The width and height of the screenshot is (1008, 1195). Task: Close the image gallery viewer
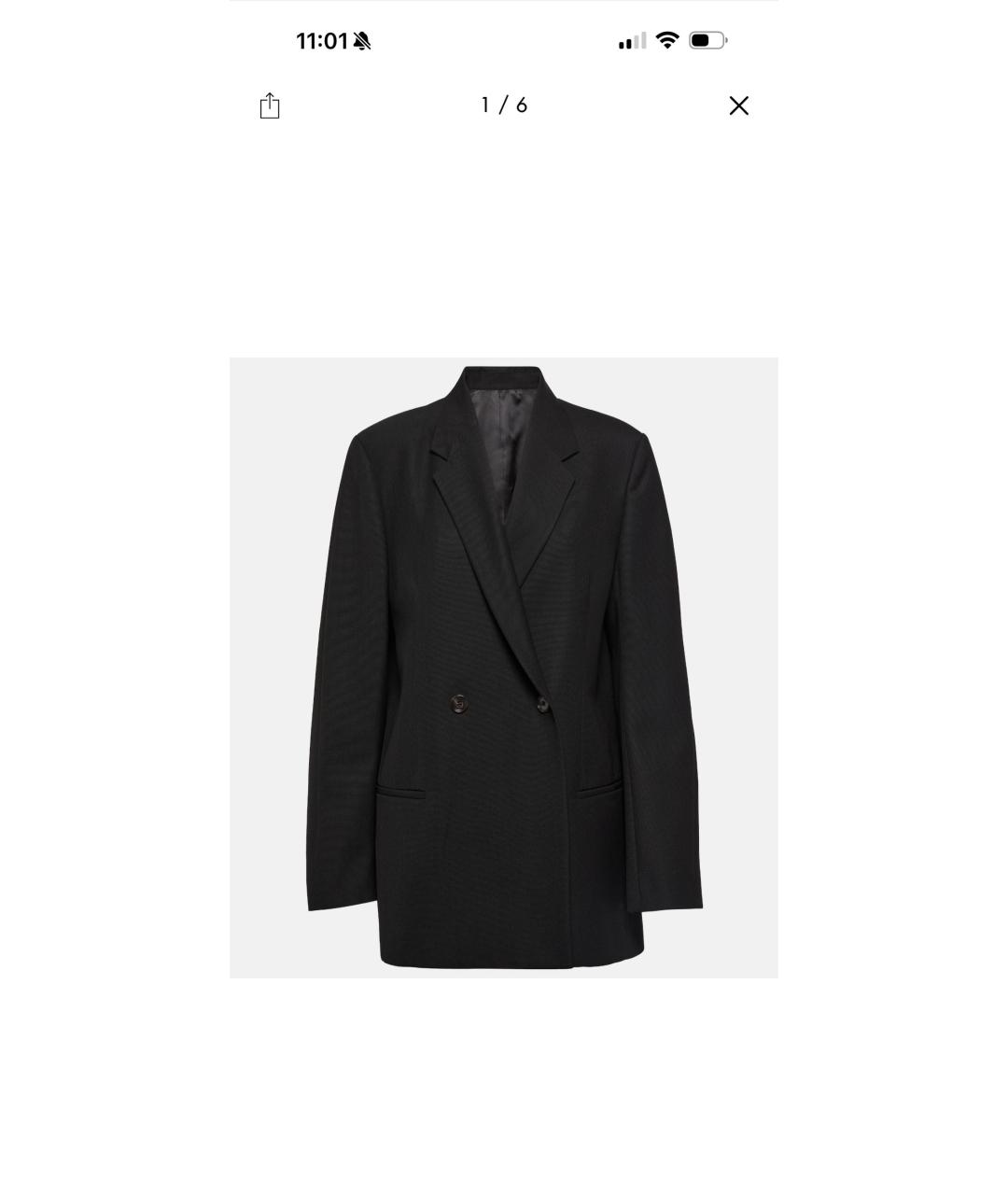click(x=738, y=105)
